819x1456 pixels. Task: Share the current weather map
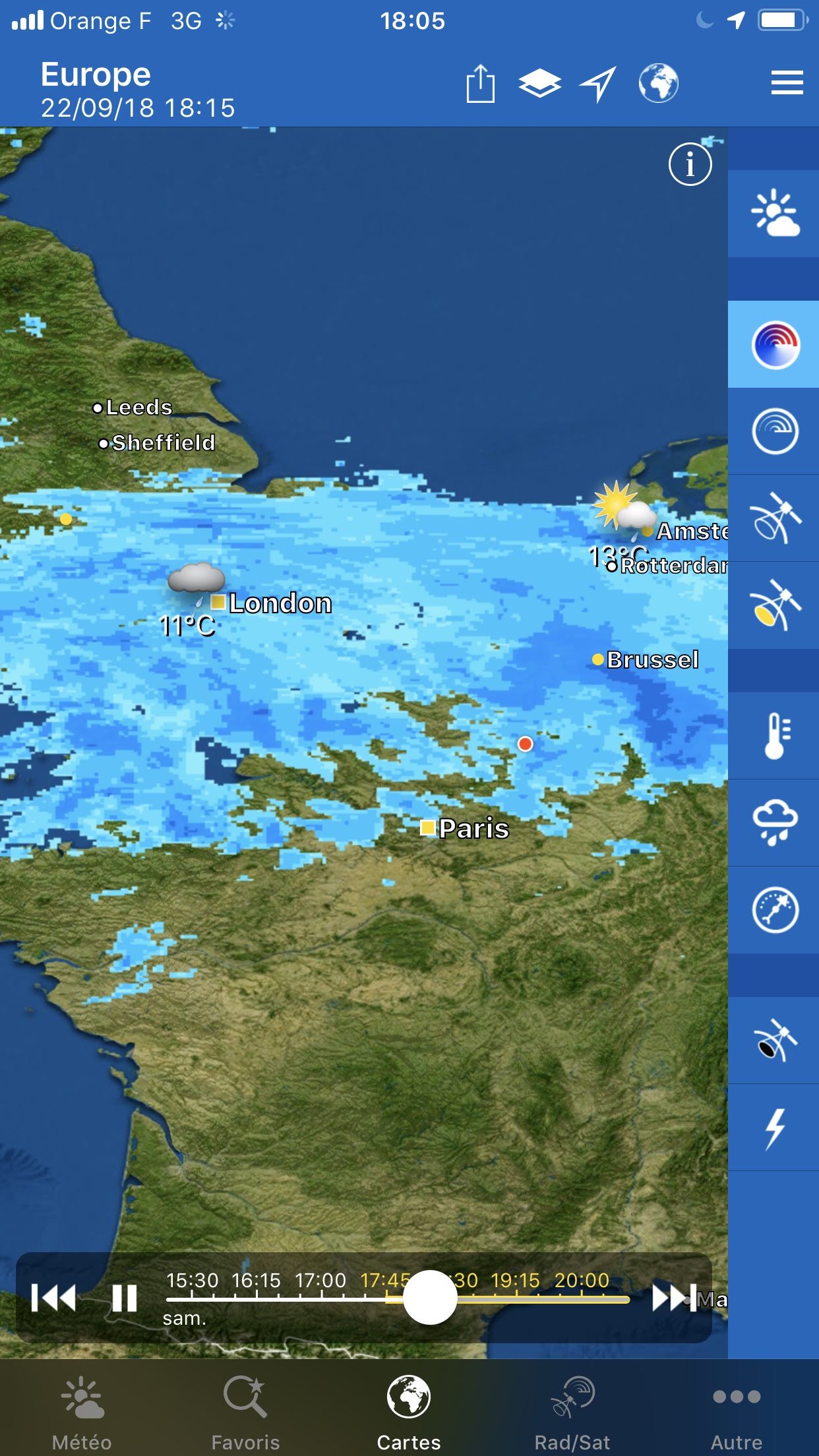click(480, 84)
